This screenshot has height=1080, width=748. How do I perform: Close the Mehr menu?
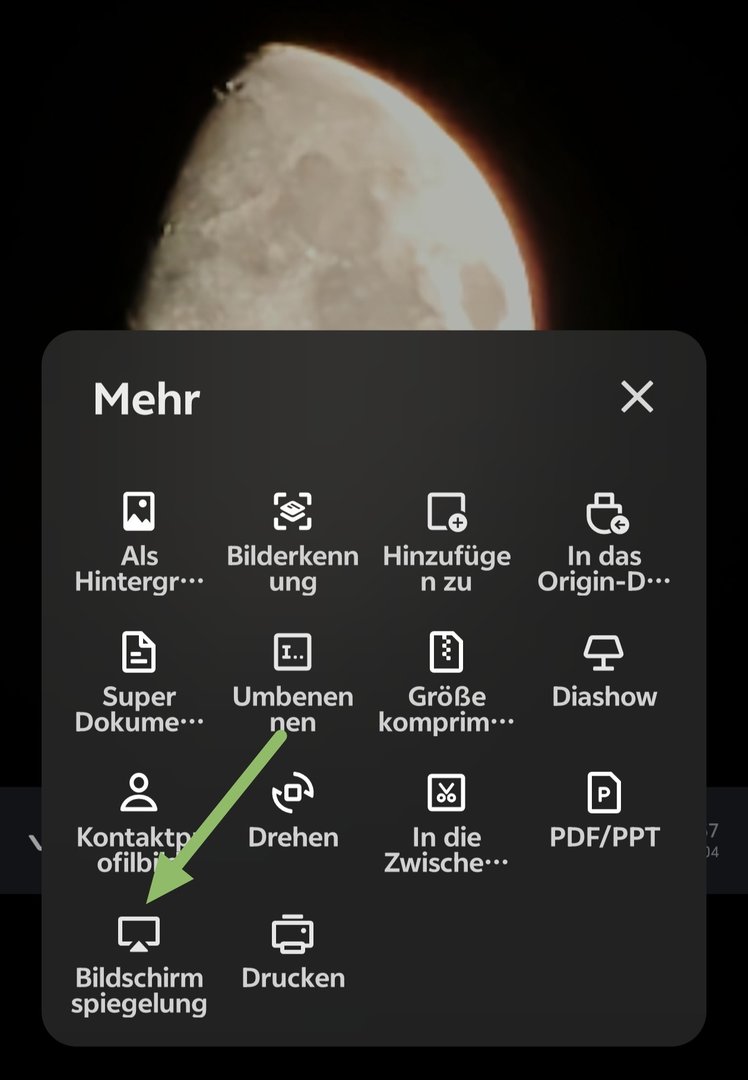pyautogui.click(x=637, y=397)
